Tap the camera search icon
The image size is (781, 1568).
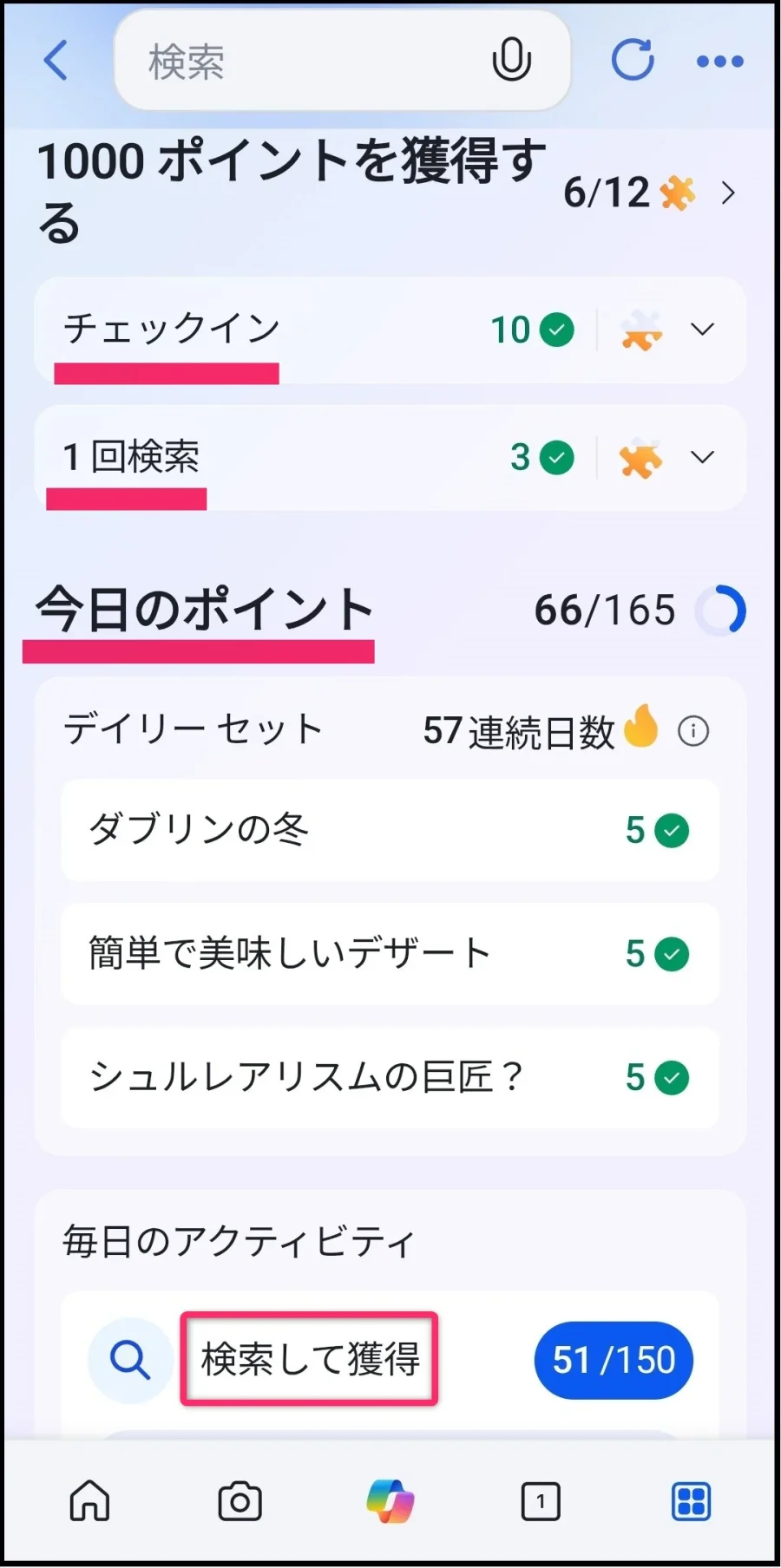(240, 1501)
